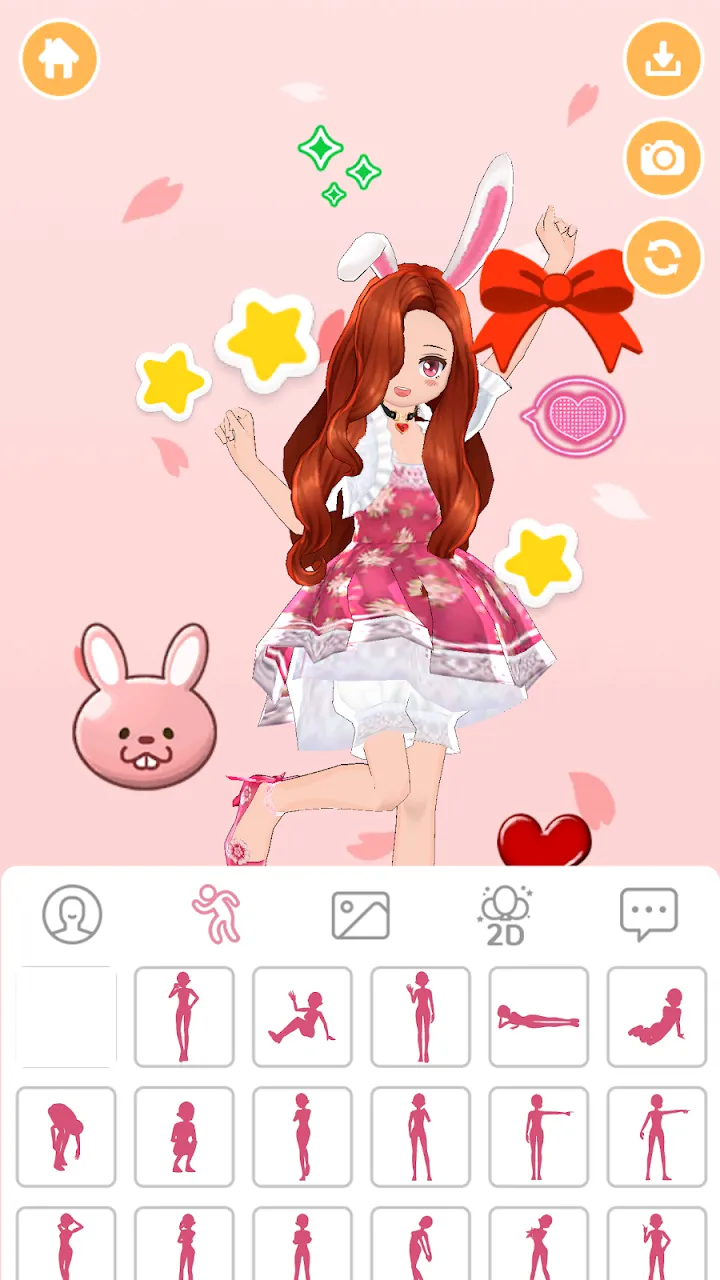
Task: Open the speech bubble tab
Action: click(x=648, y=914)
